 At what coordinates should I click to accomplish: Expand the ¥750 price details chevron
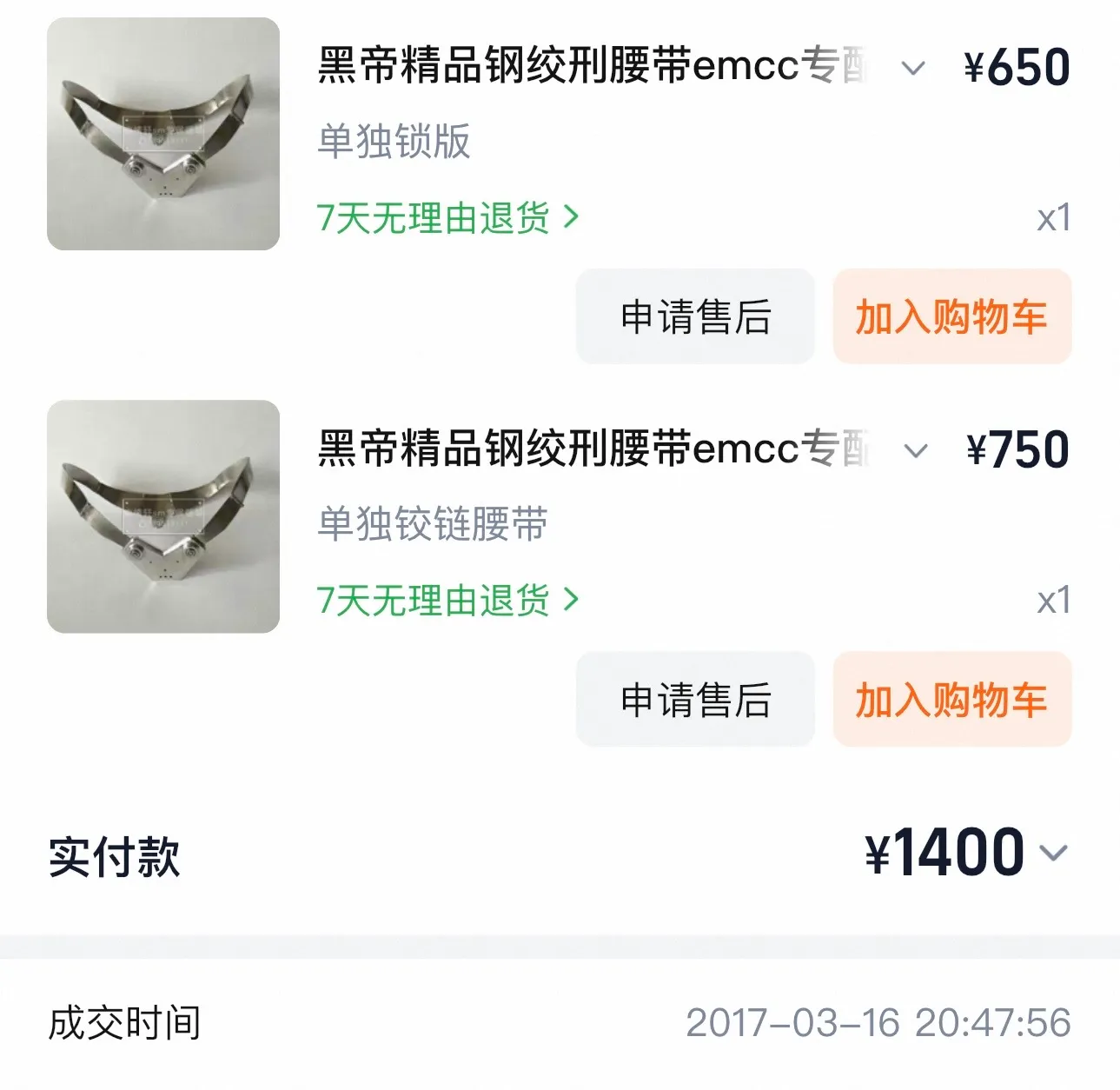point(916,450)
